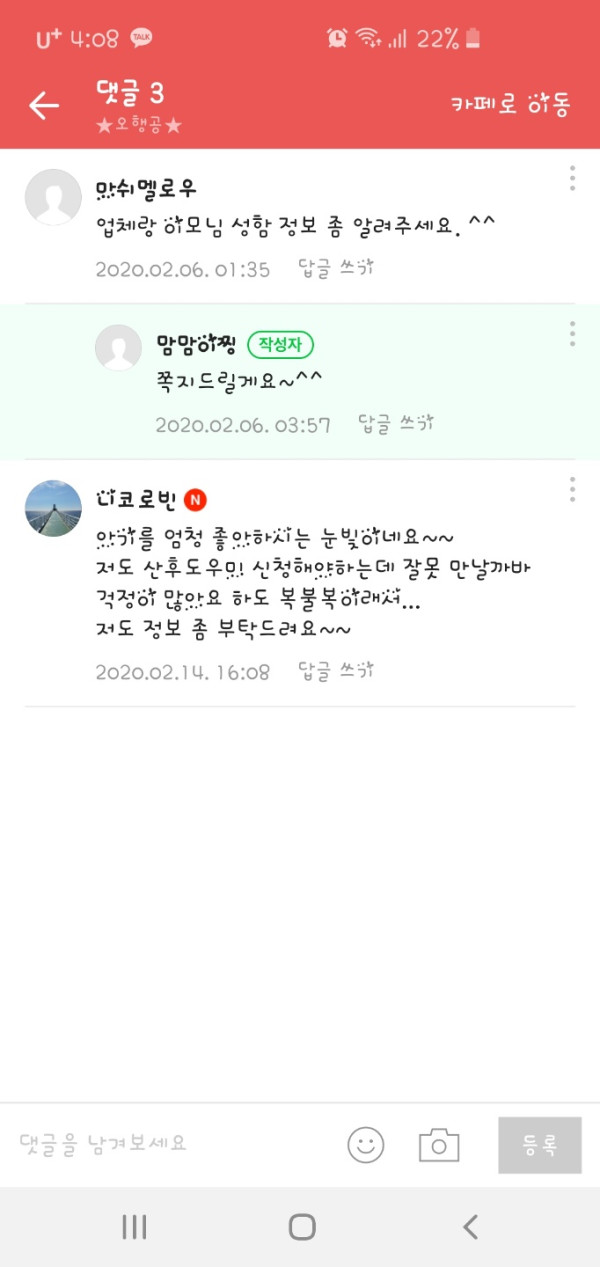Attach a photo with the camera icon

pos(439,1145)
